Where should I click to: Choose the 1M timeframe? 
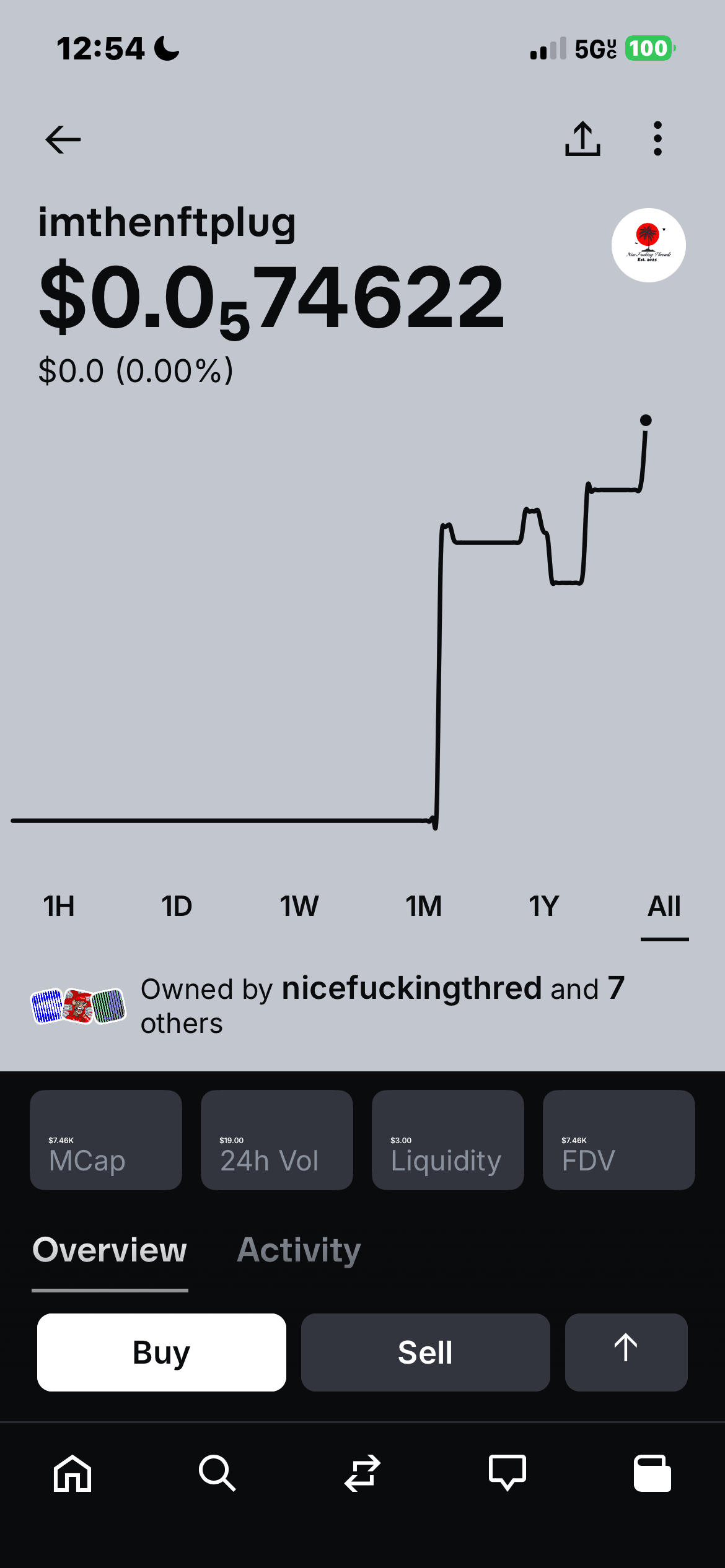click(x=424, y=907)
